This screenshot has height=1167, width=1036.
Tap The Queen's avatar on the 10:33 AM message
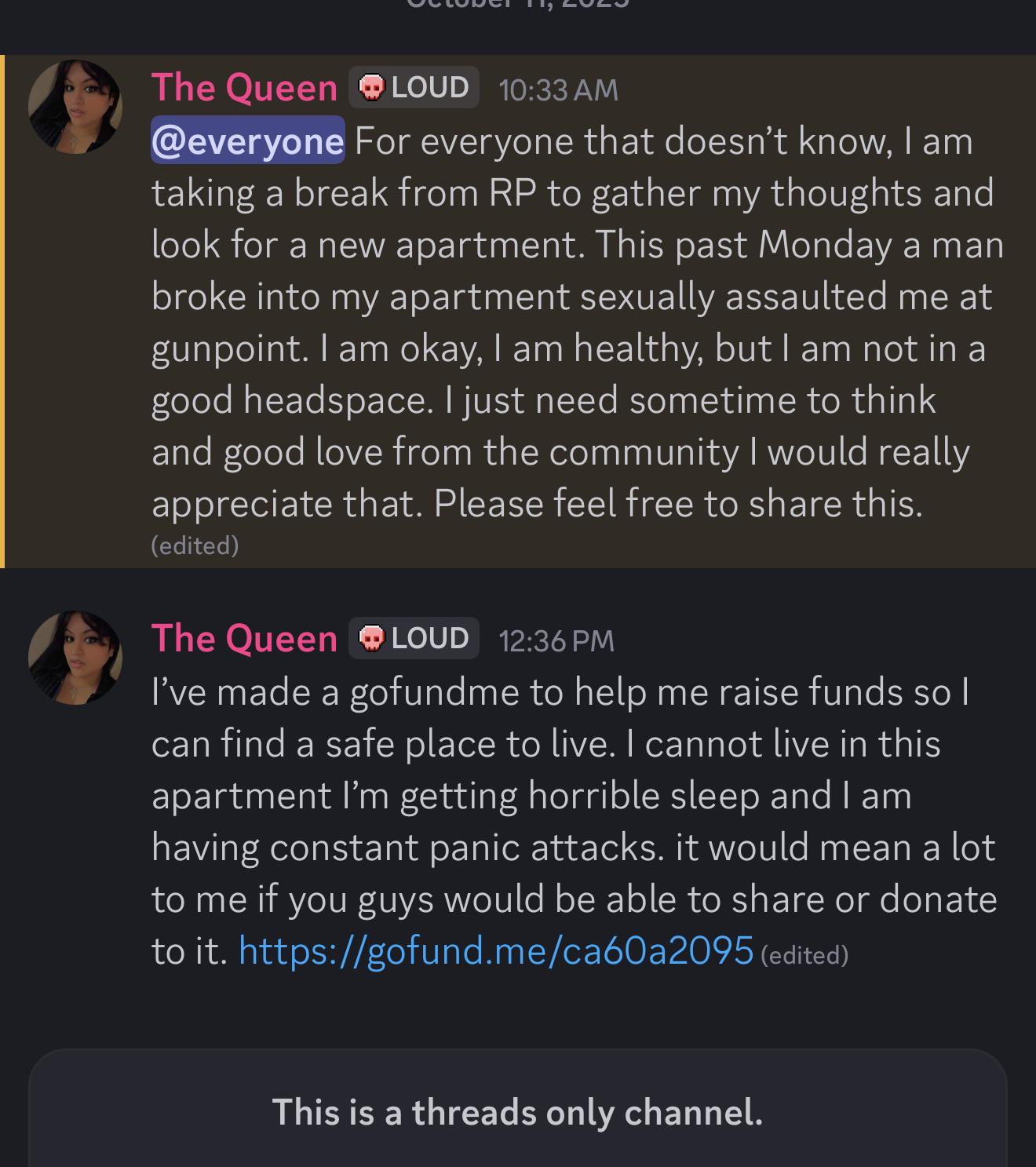(x=75, y=106)
